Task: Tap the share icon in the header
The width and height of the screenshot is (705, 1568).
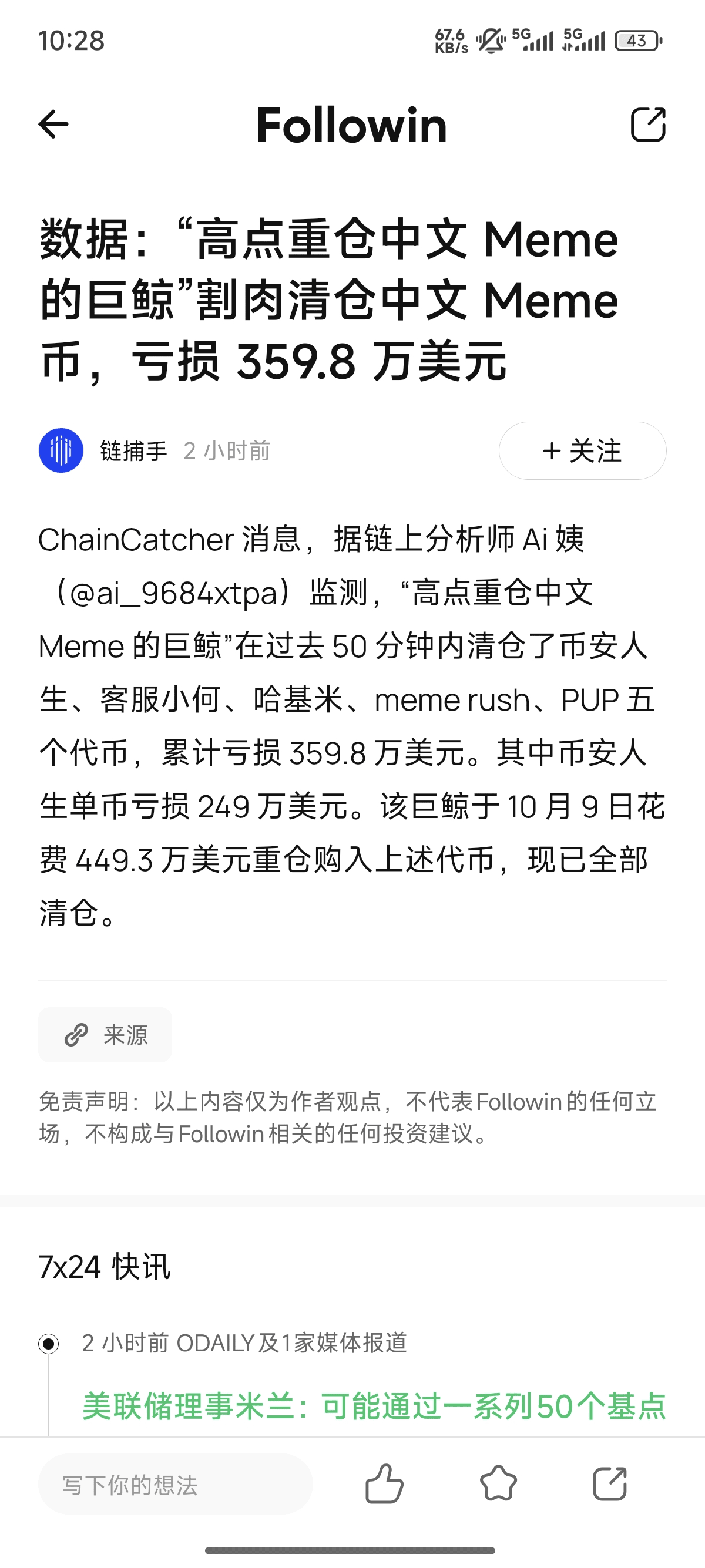Action: [x=648, y=125]
